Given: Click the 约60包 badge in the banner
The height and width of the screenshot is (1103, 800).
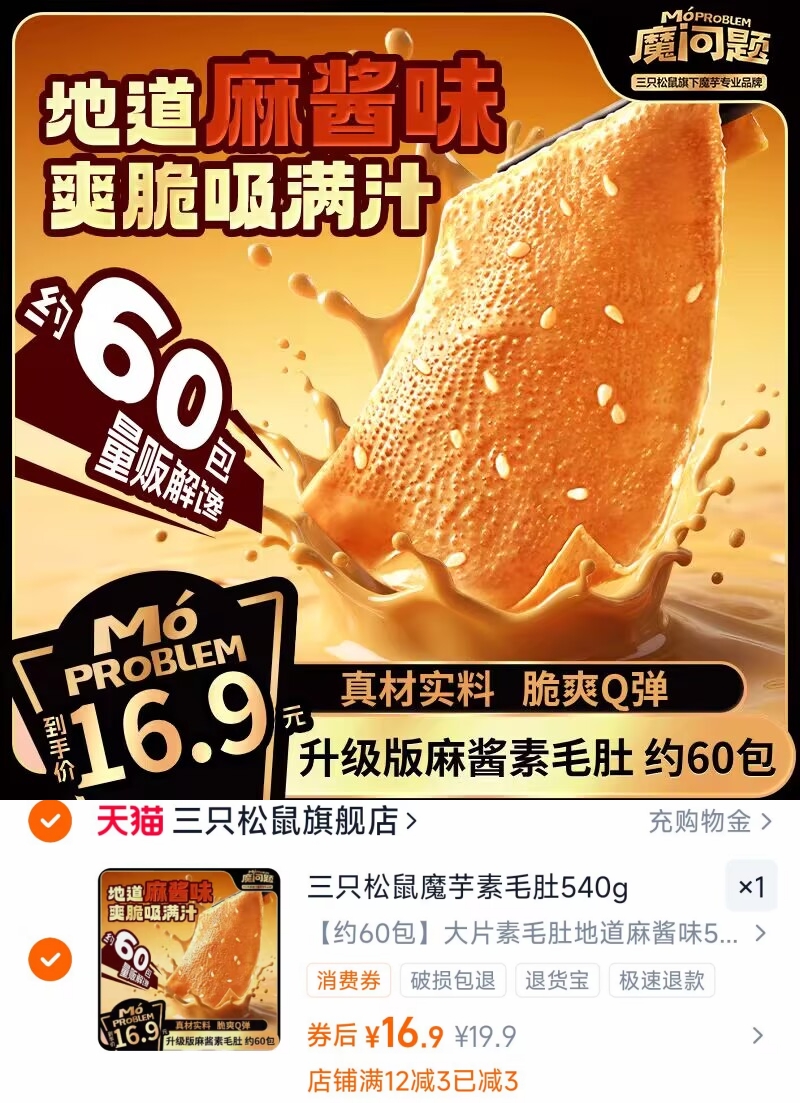Looking at the screenshot, I should point(135,380).
